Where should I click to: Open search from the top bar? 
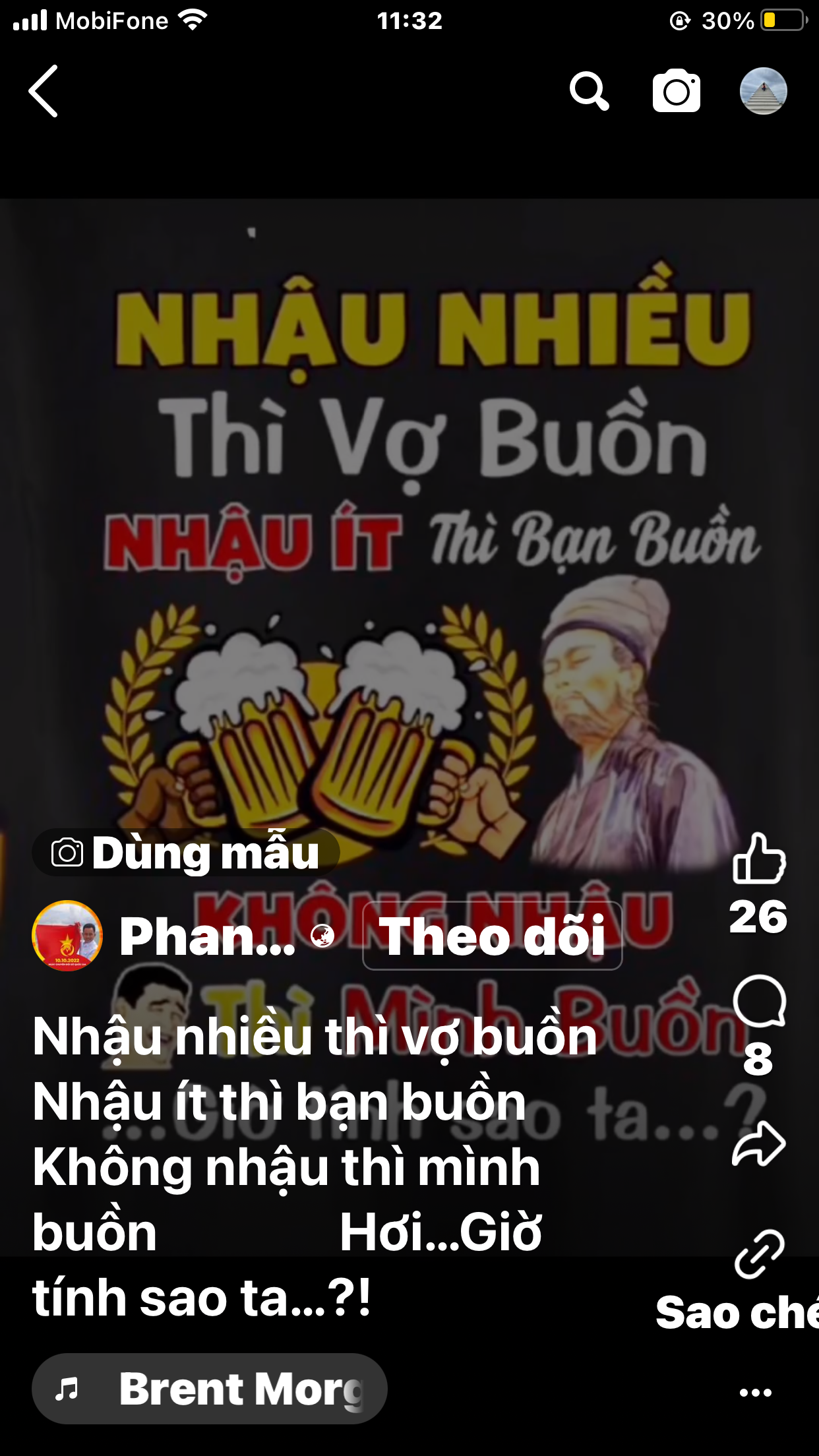point(589,91)
